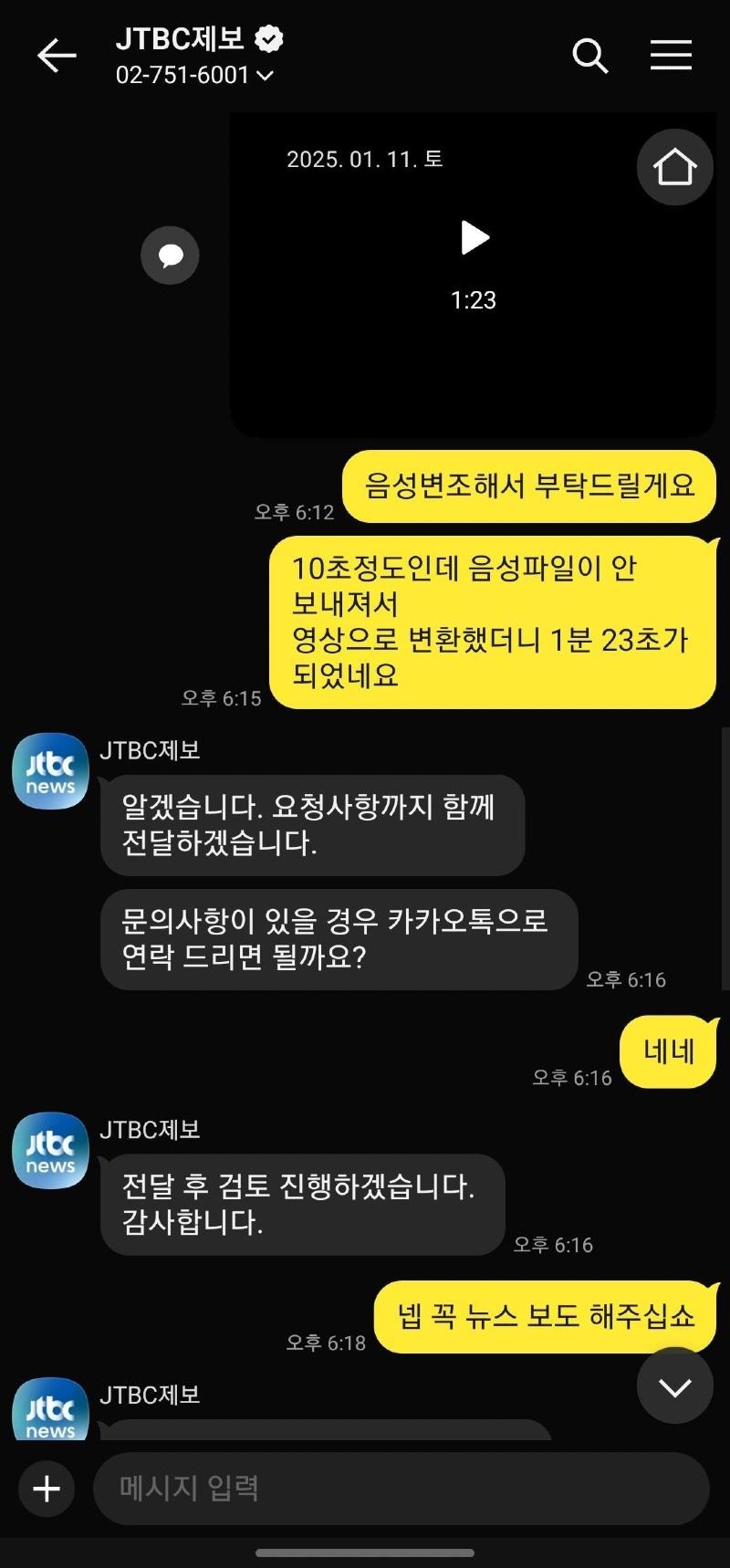Image resolution: width=730 pixels, height=1568 pixels.
Task: Tap the home button over the video
Action: pos(674,167)
